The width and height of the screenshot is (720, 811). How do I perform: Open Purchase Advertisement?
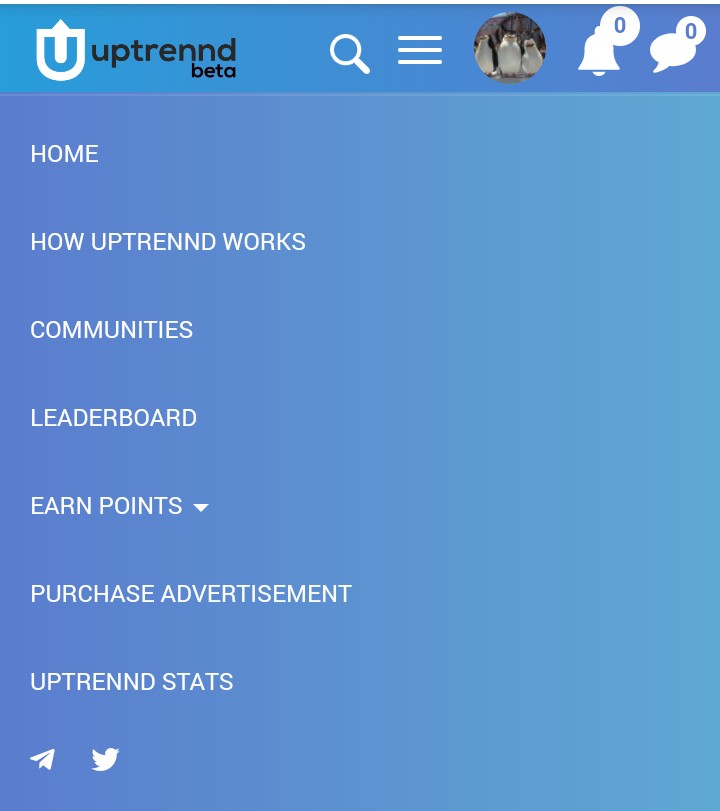tap(191, 594)
